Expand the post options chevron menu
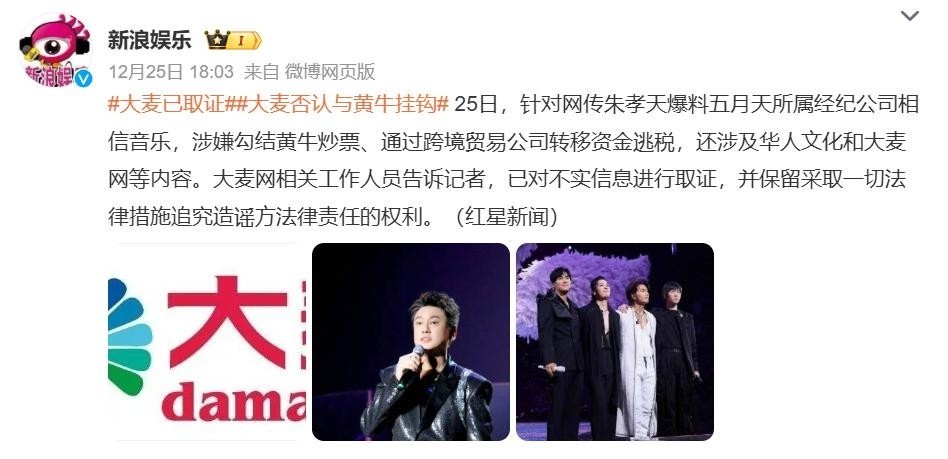The image size is (948, 459). point(909,16)
